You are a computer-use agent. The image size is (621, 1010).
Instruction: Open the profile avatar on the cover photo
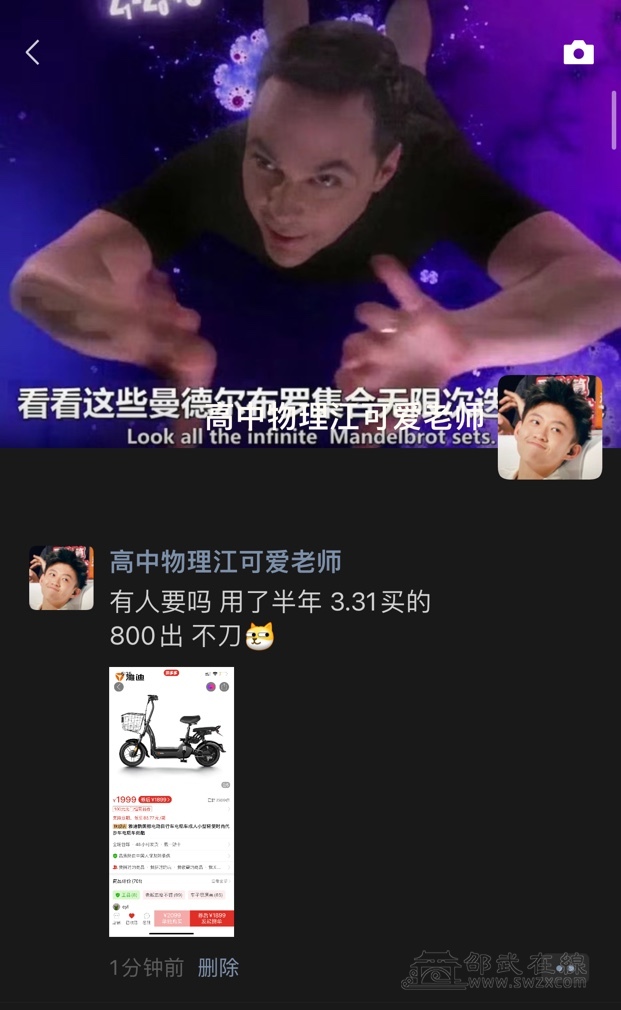tap(550, 427)
